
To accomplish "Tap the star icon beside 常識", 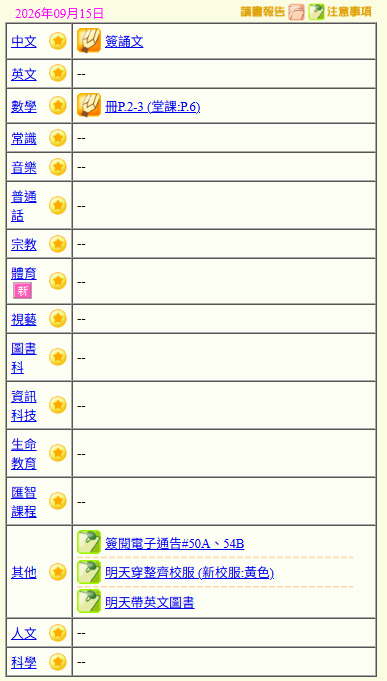I will click(x=58, y=138).
